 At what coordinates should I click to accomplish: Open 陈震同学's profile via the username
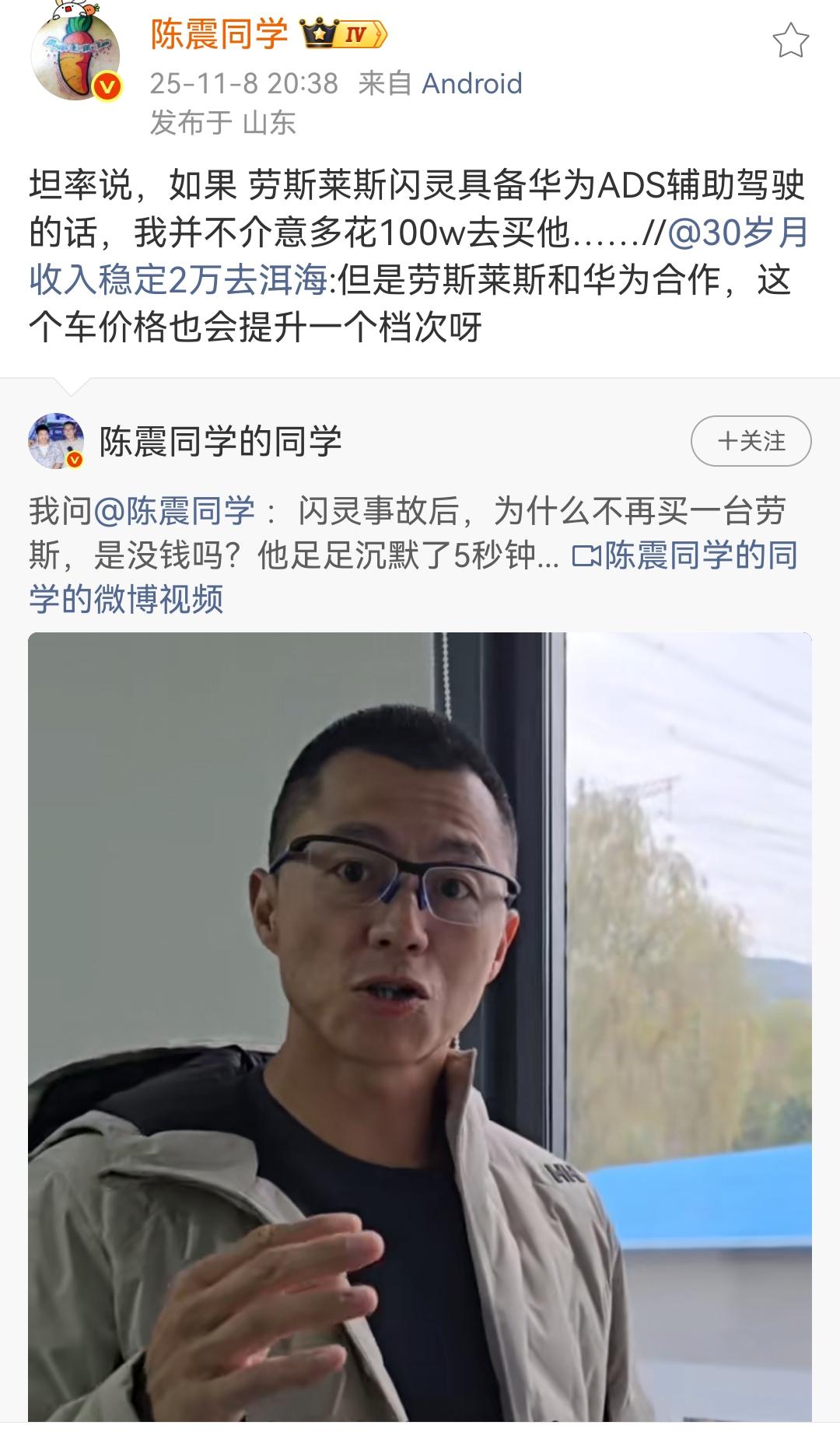(x=218, y=33)
